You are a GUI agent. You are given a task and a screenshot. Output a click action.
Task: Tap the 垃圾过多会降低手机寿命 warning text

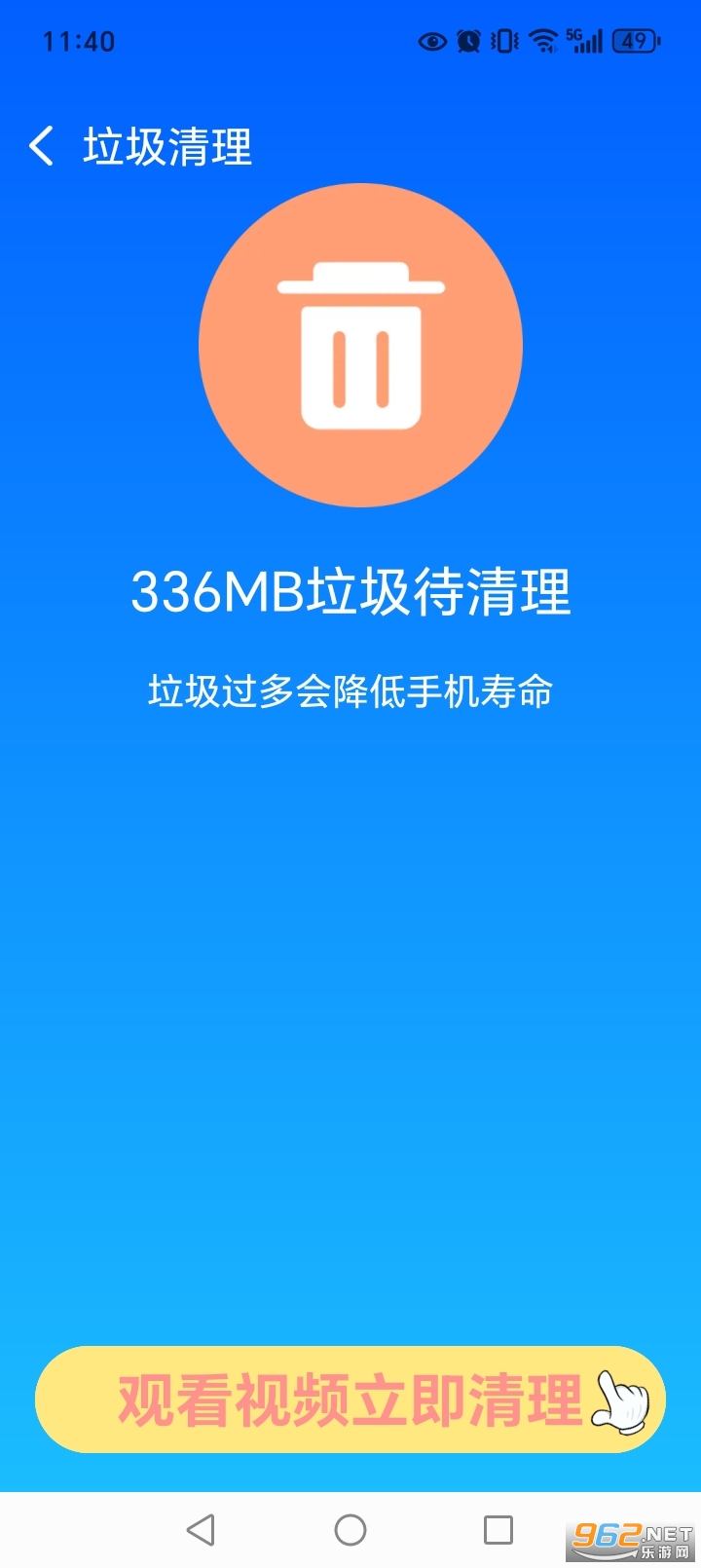coord(351,691)
